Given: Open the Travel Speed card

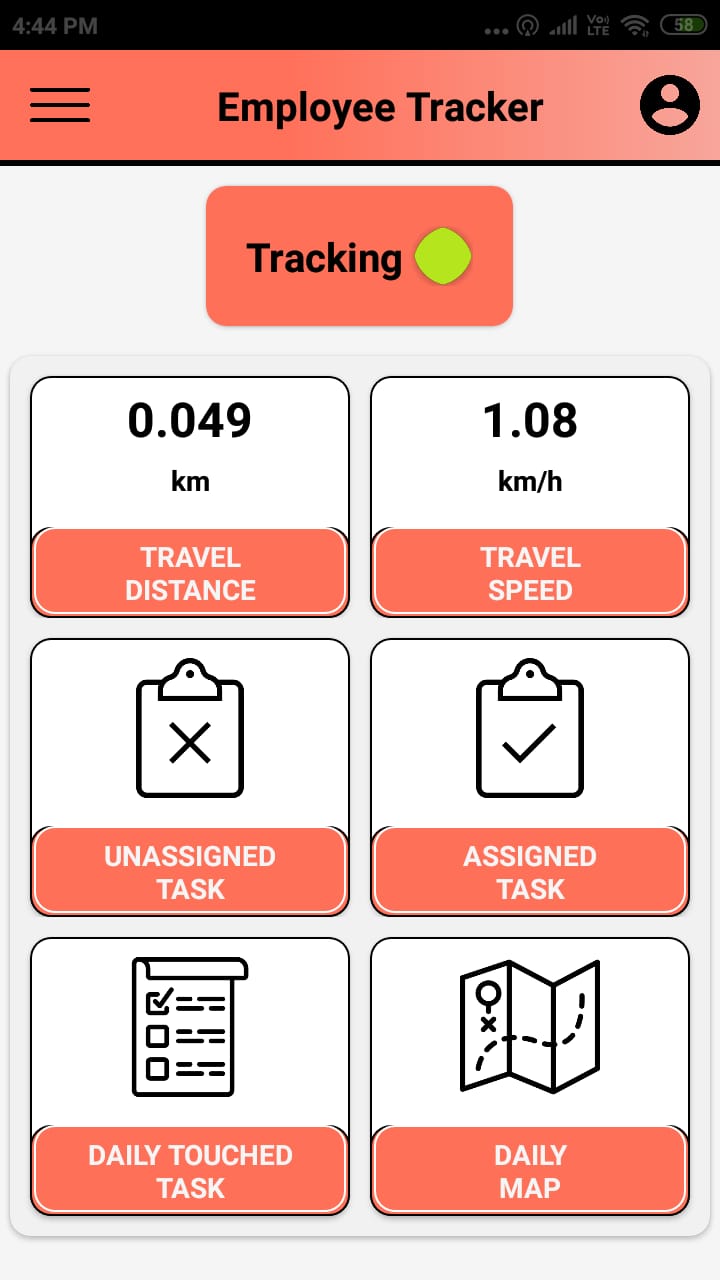Looking at the screenshot, I should pos(530,497).
